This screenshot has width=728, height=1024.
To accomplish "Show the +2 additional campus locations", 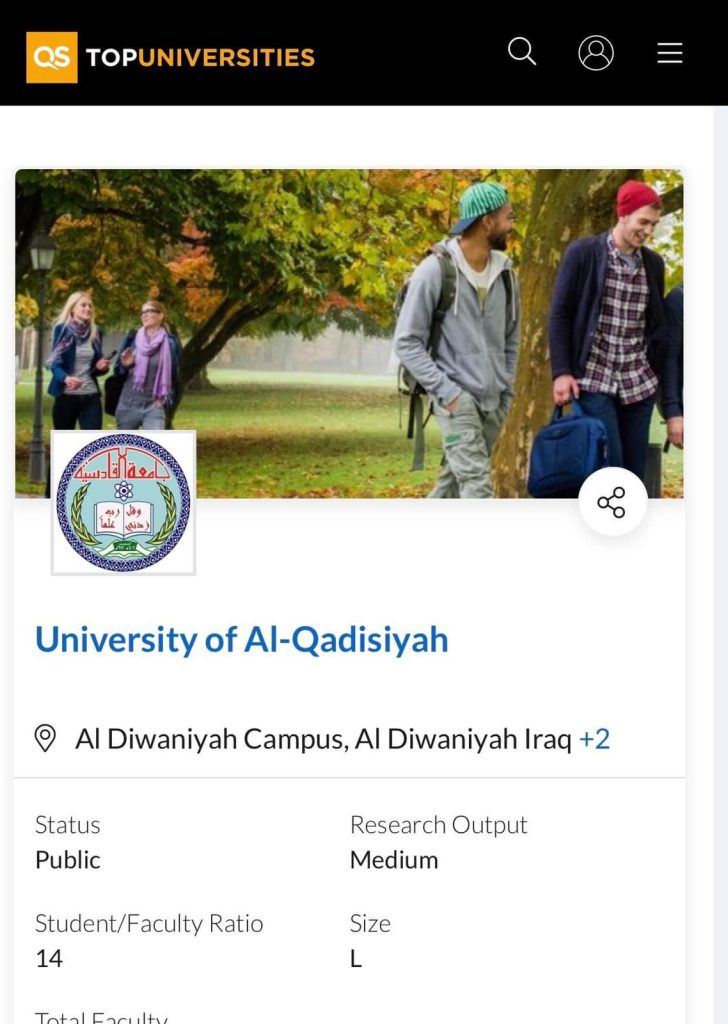I will [594, 740].
